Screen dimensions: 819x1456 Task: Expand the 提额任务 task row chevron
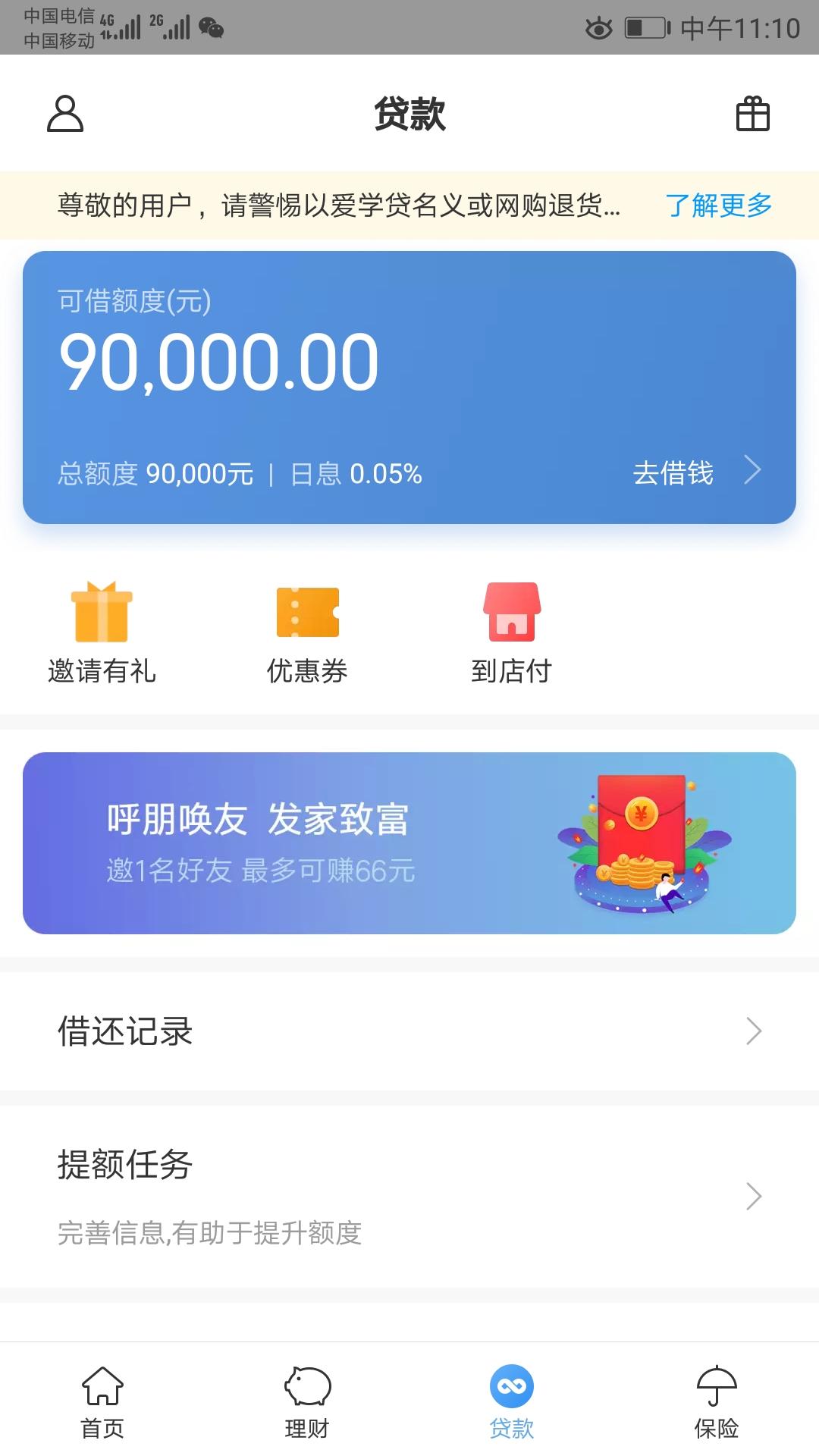coord(752,1197)
